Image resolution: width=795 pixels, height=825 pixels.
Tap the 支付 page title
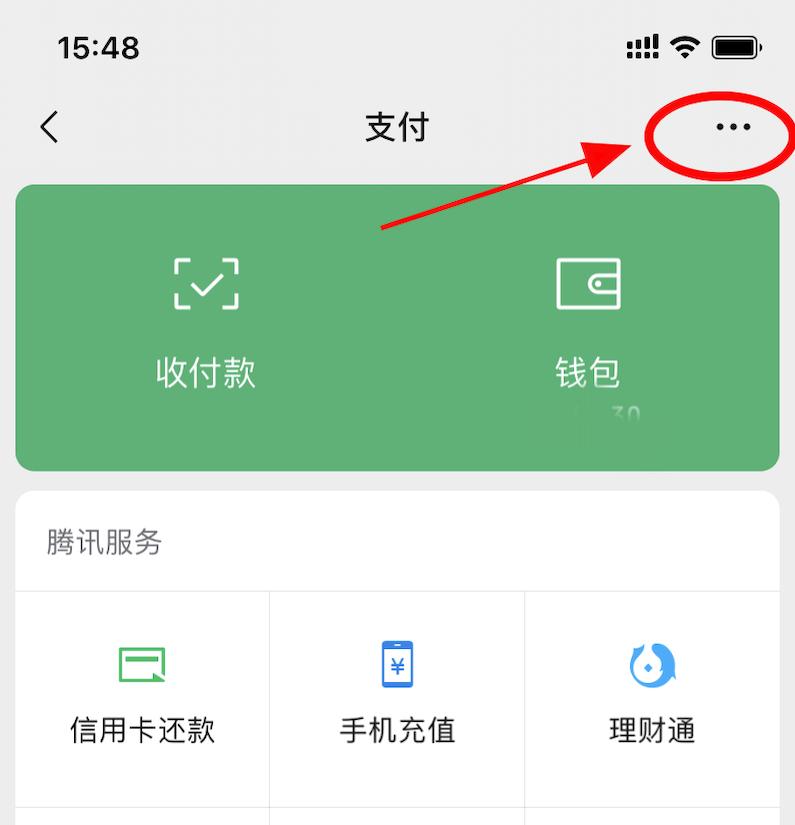(397, 128)
